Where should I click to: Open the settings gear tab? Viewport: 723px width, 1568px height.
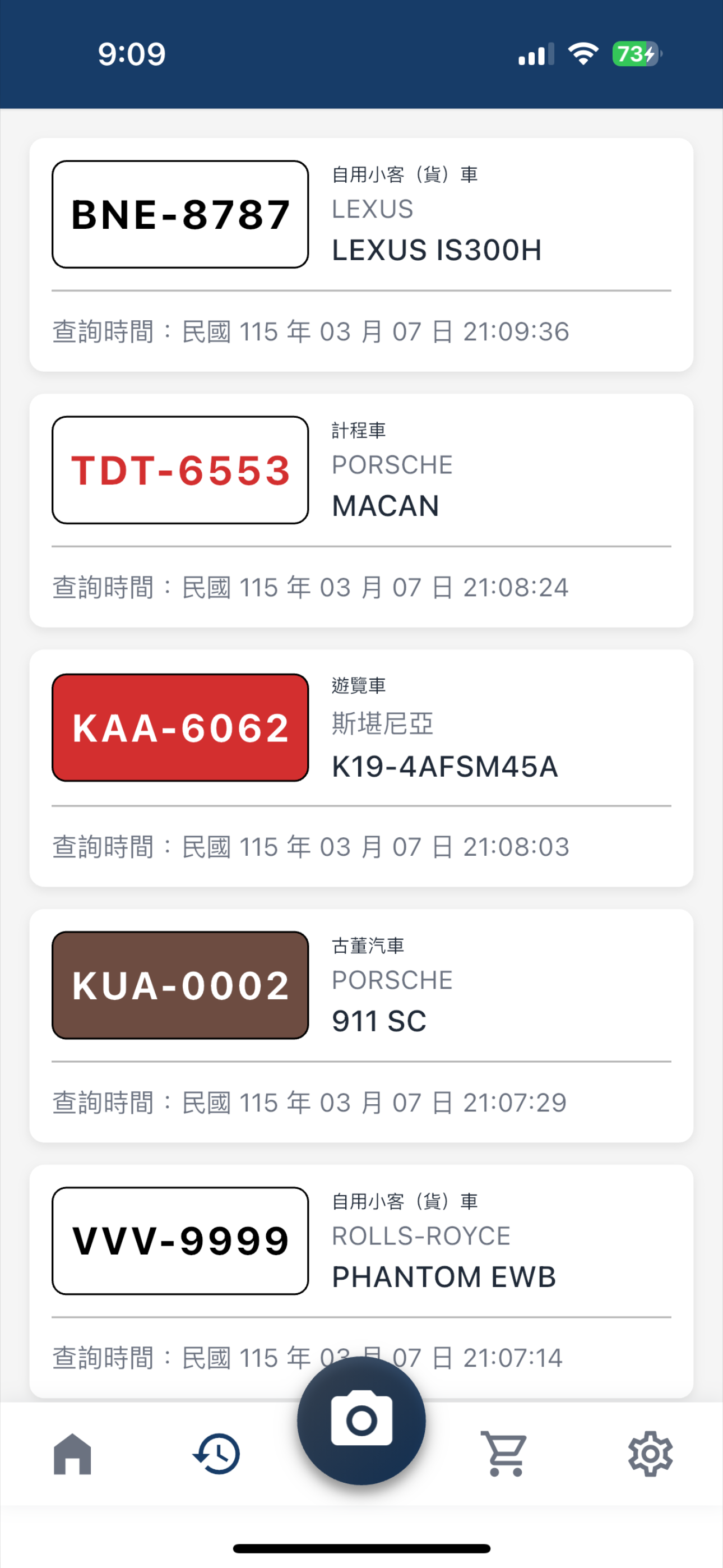tap(650, 1454)
